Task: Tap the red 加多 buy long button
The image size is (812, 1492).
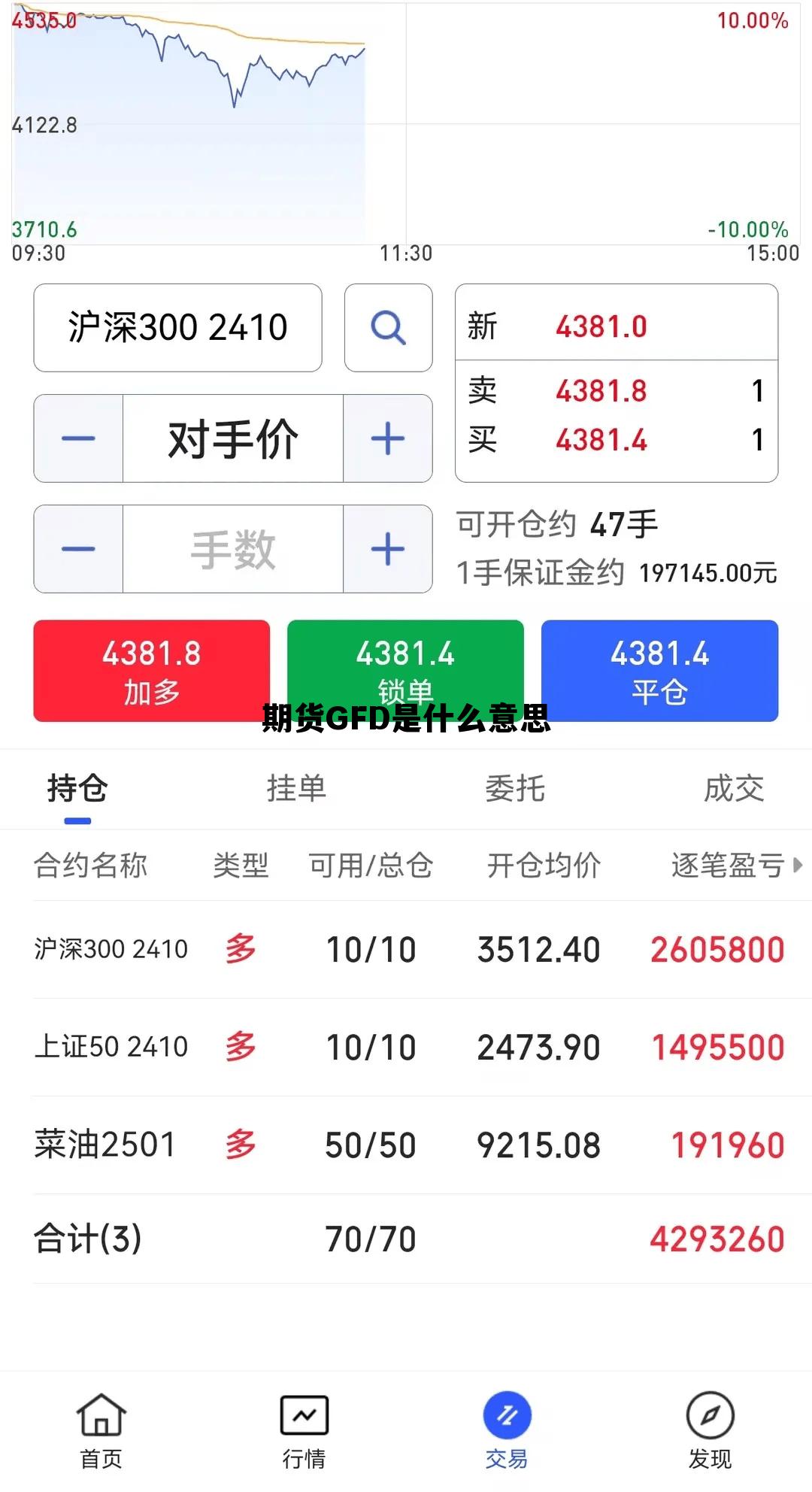Action: point(150,670)
